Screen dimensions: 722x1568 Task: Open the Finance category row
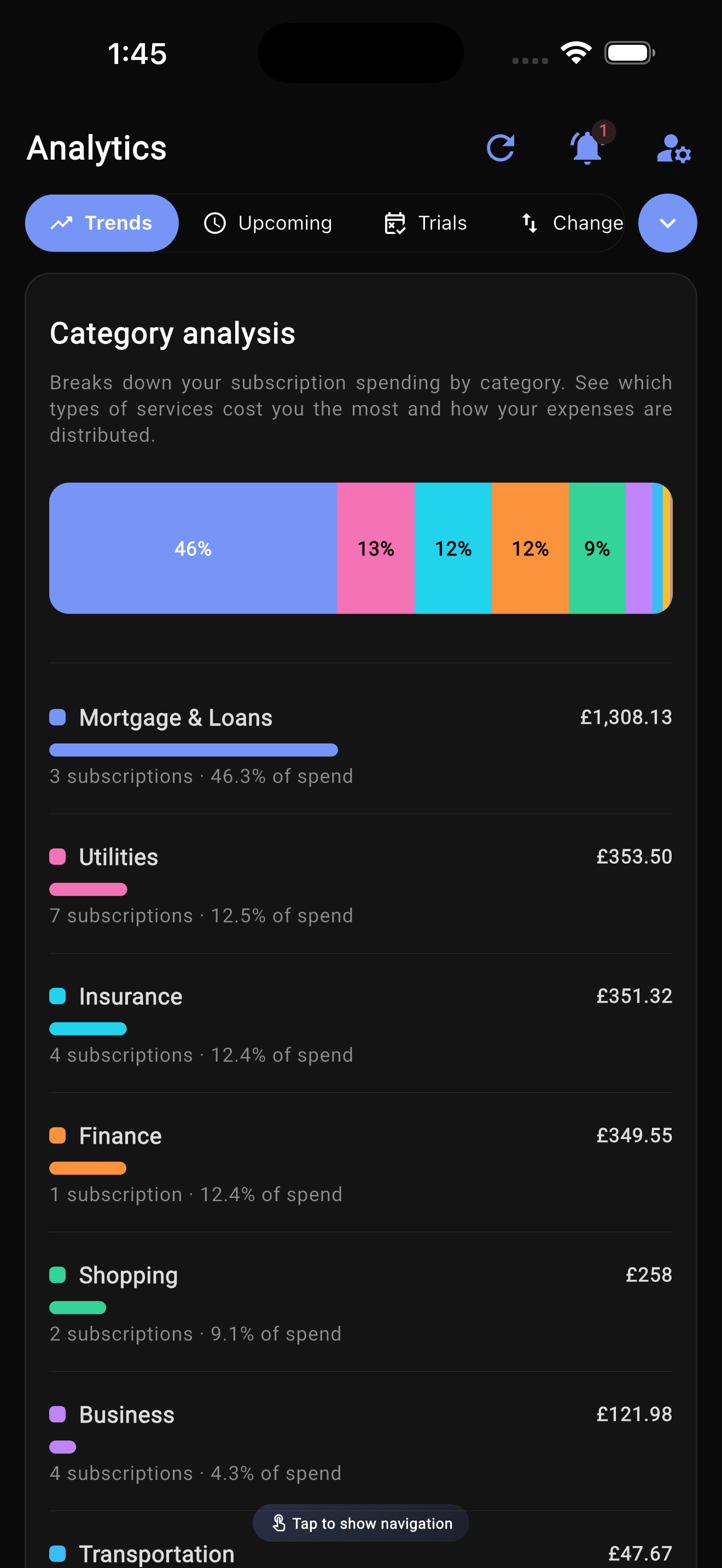pyautogui.click(x=360, y=1162)
